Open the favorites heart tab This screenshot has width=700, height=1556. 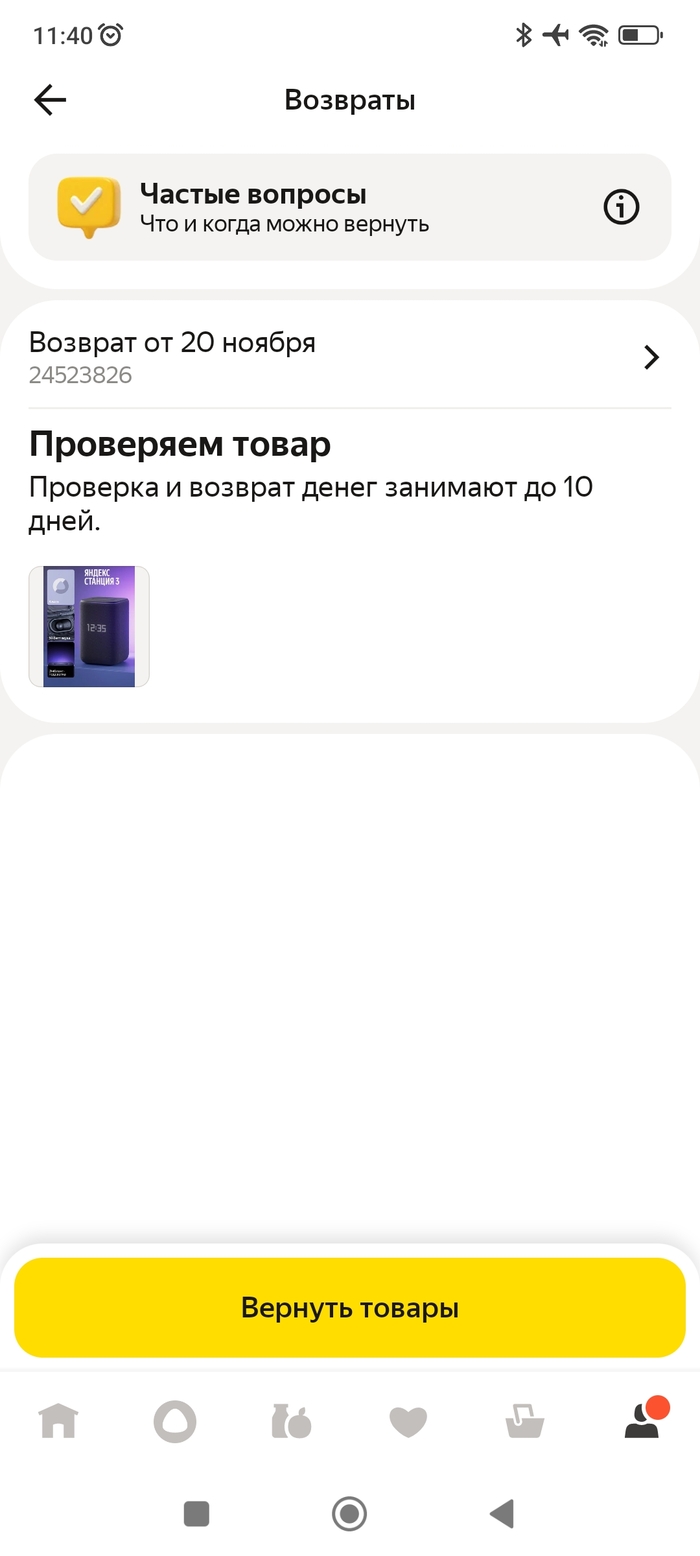tap(408, 1421)
